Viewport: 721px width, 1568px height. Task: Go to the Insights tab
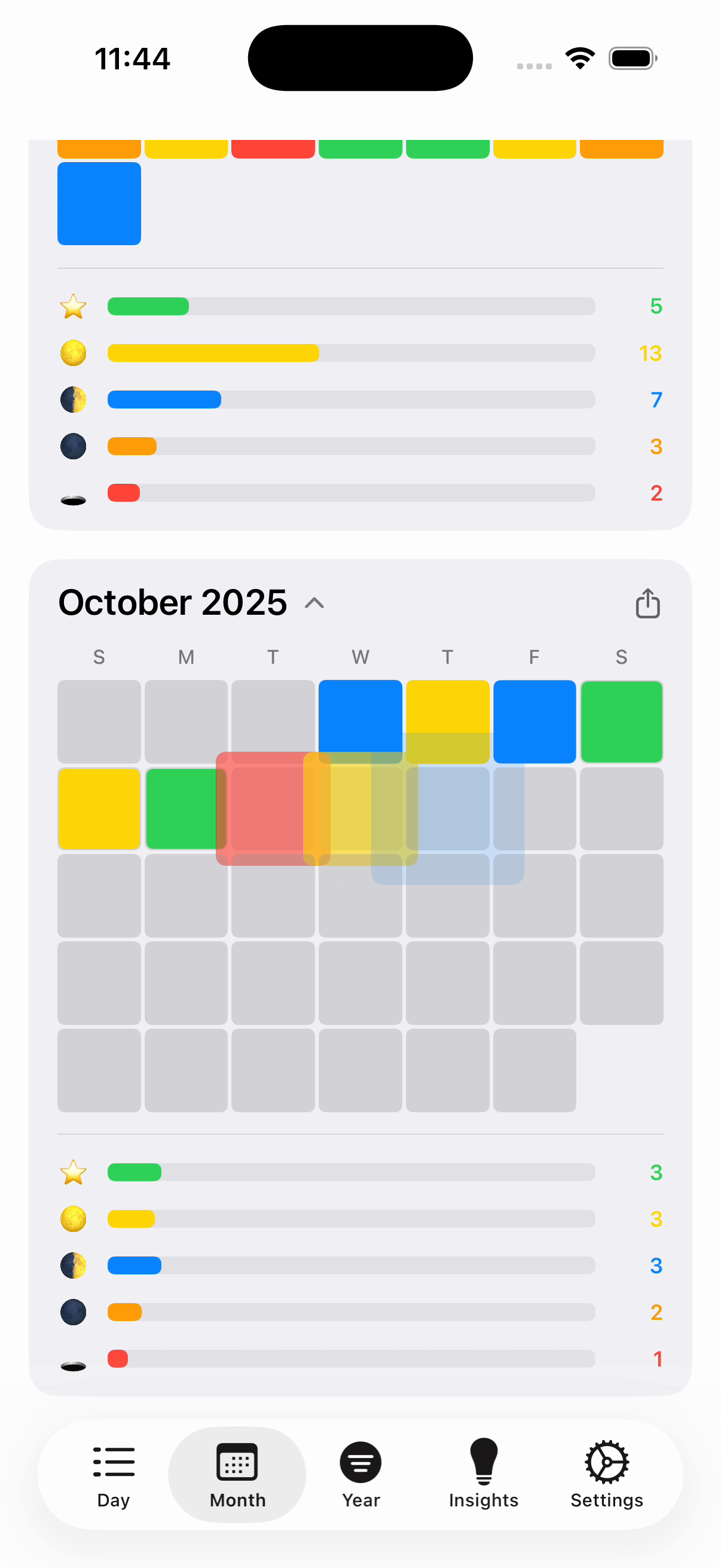click(x=483, y=1474)
